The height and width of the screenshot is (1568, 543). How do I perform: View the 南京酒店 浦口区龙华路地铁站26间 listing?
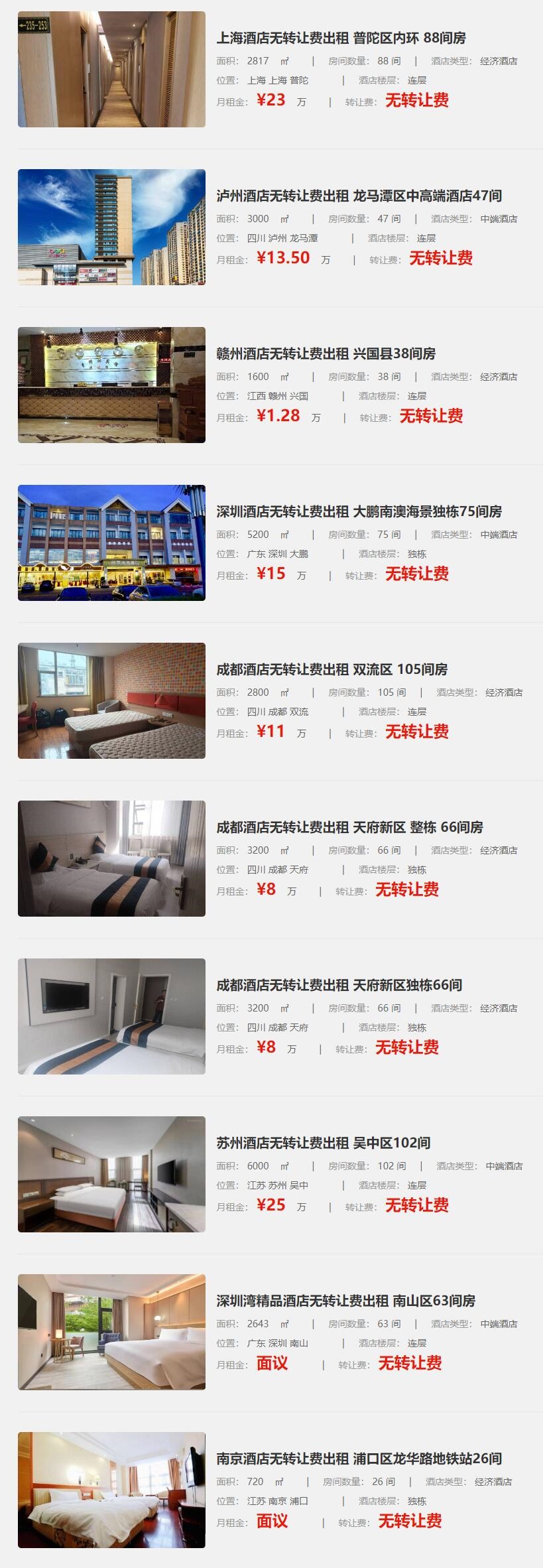(359, 1459)
